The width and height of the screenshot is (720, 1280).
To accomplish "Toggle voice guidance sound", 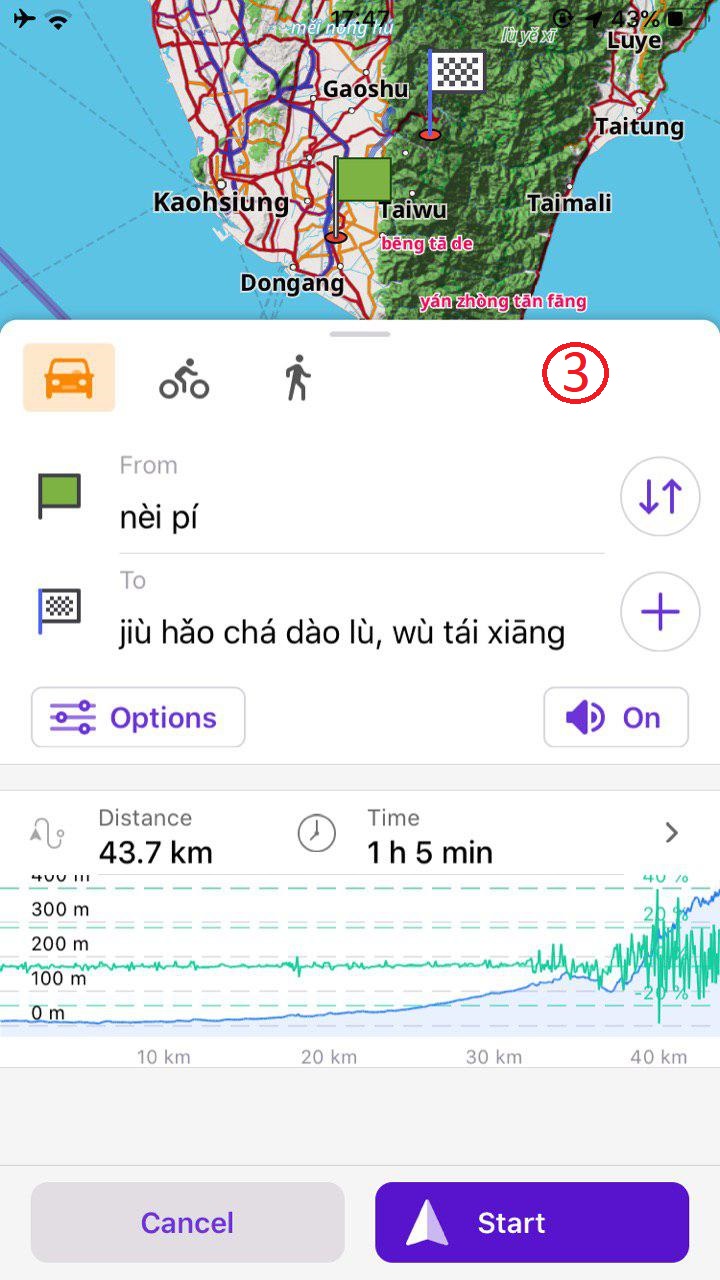I will pos(615,717).
